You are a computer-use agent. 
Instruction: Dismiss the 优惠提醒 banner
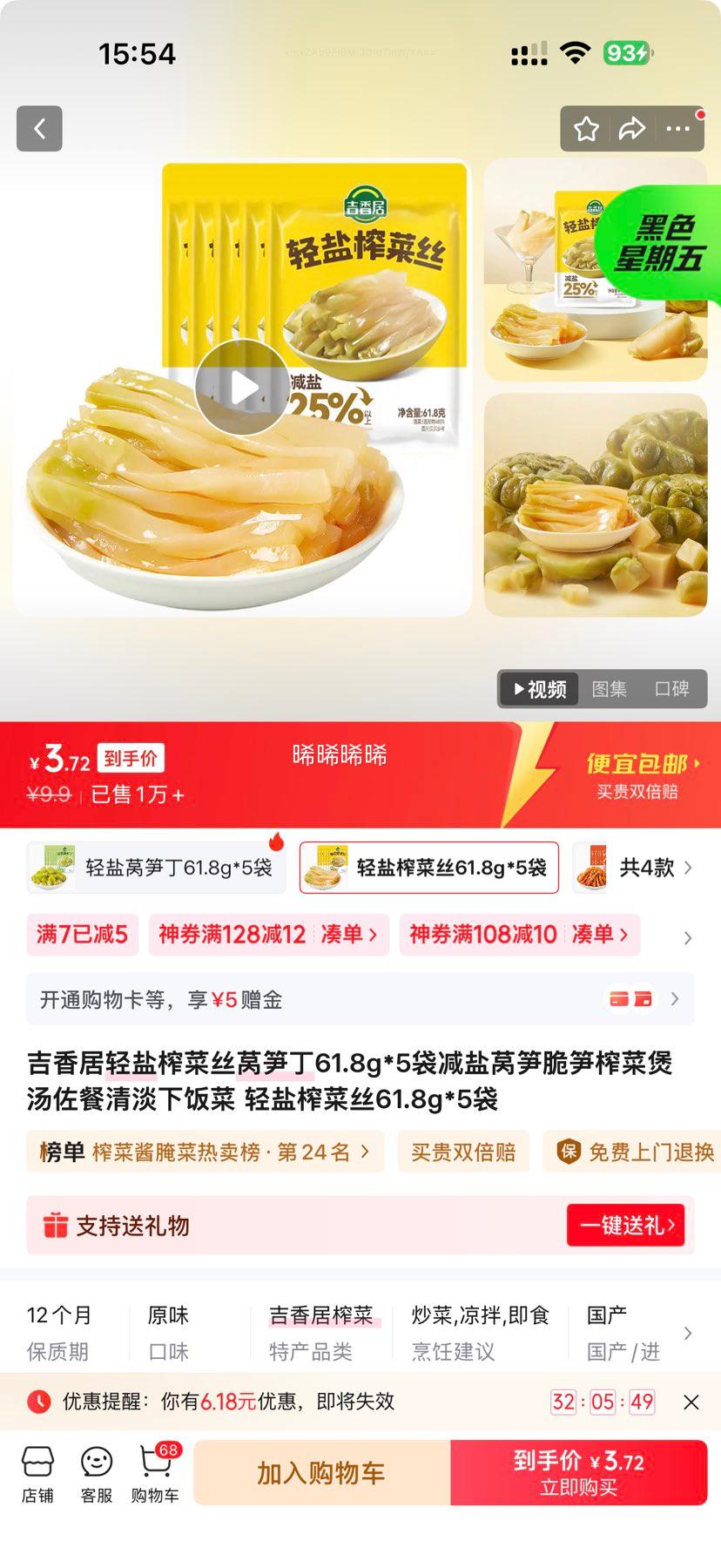coord(691,1402)
